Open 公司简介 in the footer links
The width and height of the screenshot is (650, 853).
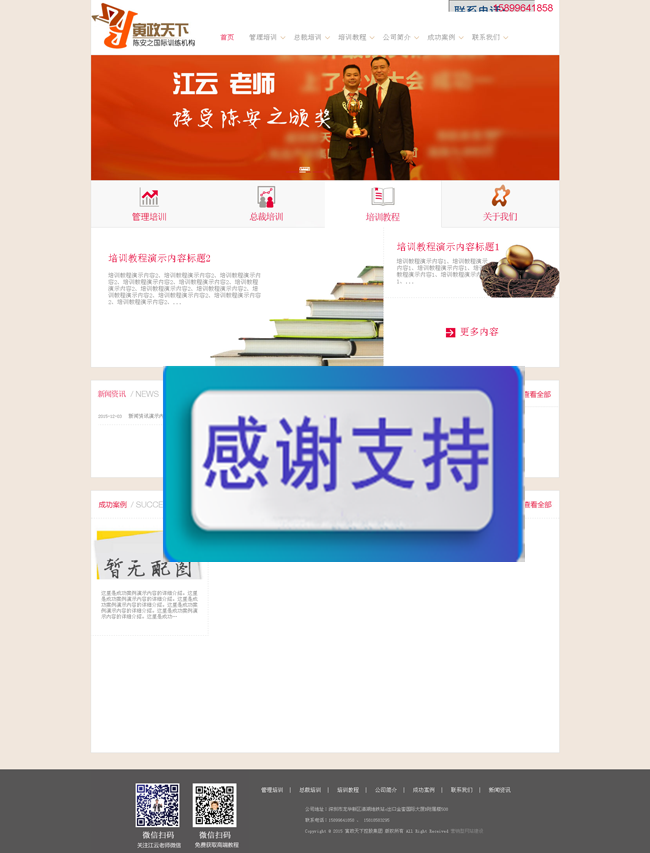[x=386, y=790]
